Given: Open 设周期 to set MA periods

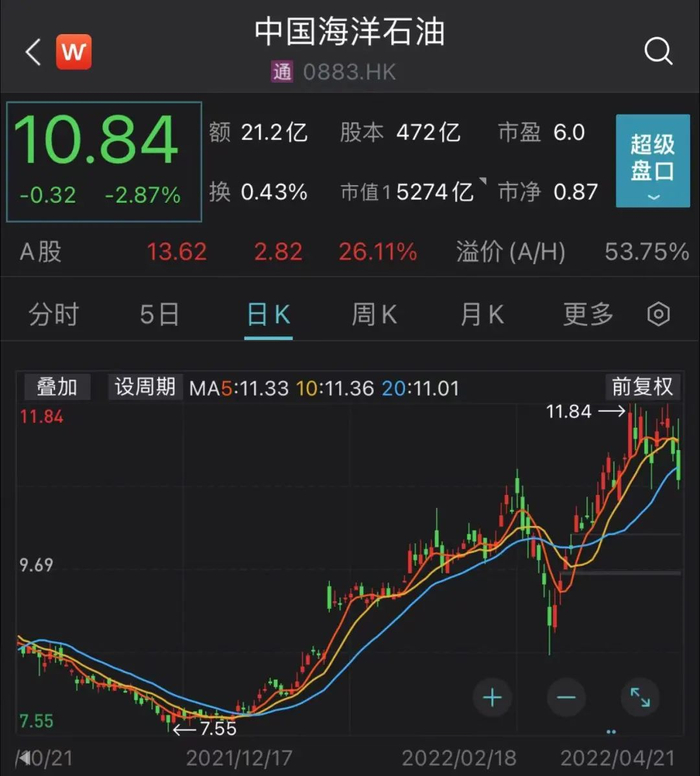Looking at the screenshot, I should (145, 387).
